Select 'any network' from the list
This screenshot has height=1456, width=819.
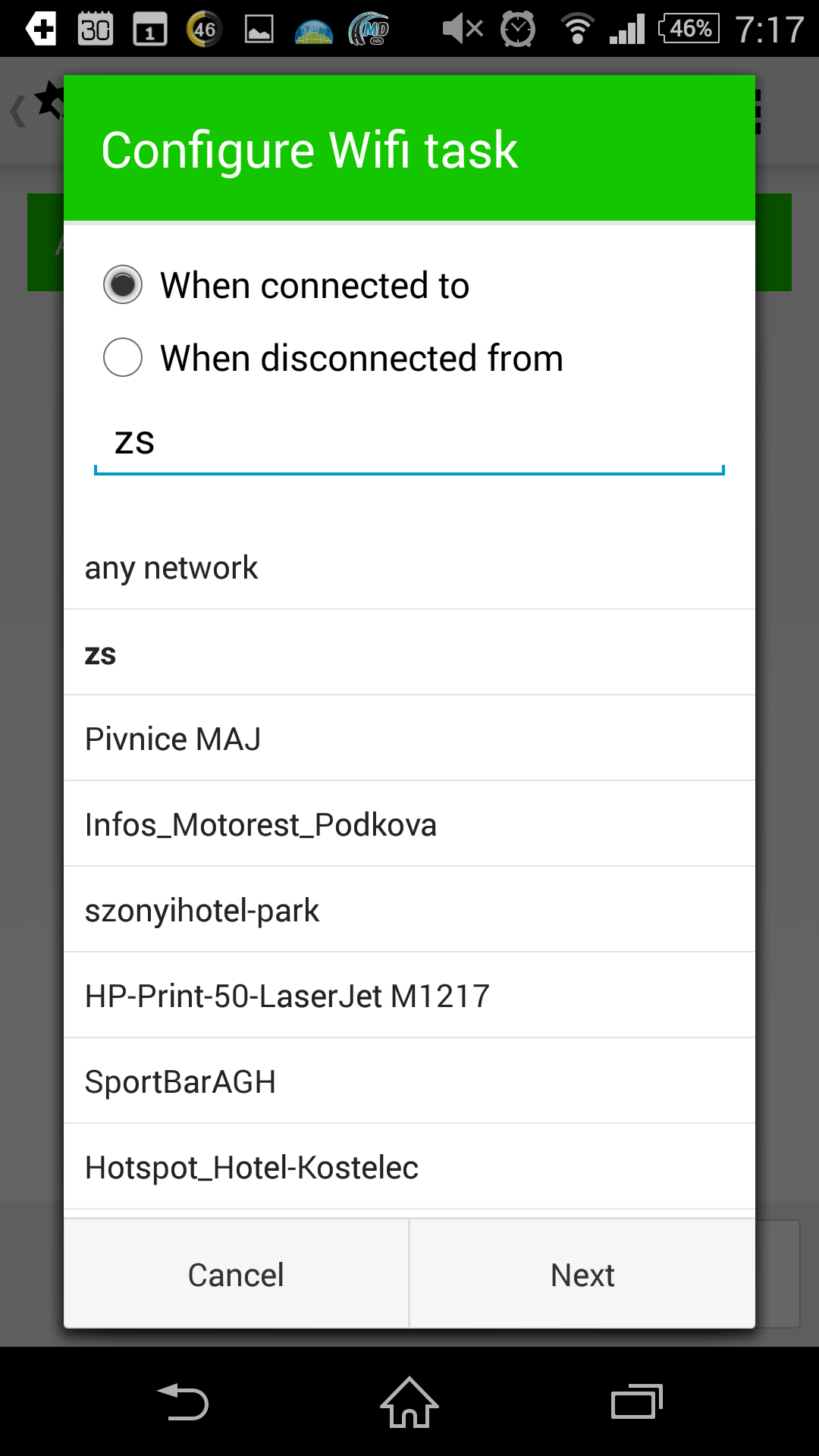click(x=409, y=567)
